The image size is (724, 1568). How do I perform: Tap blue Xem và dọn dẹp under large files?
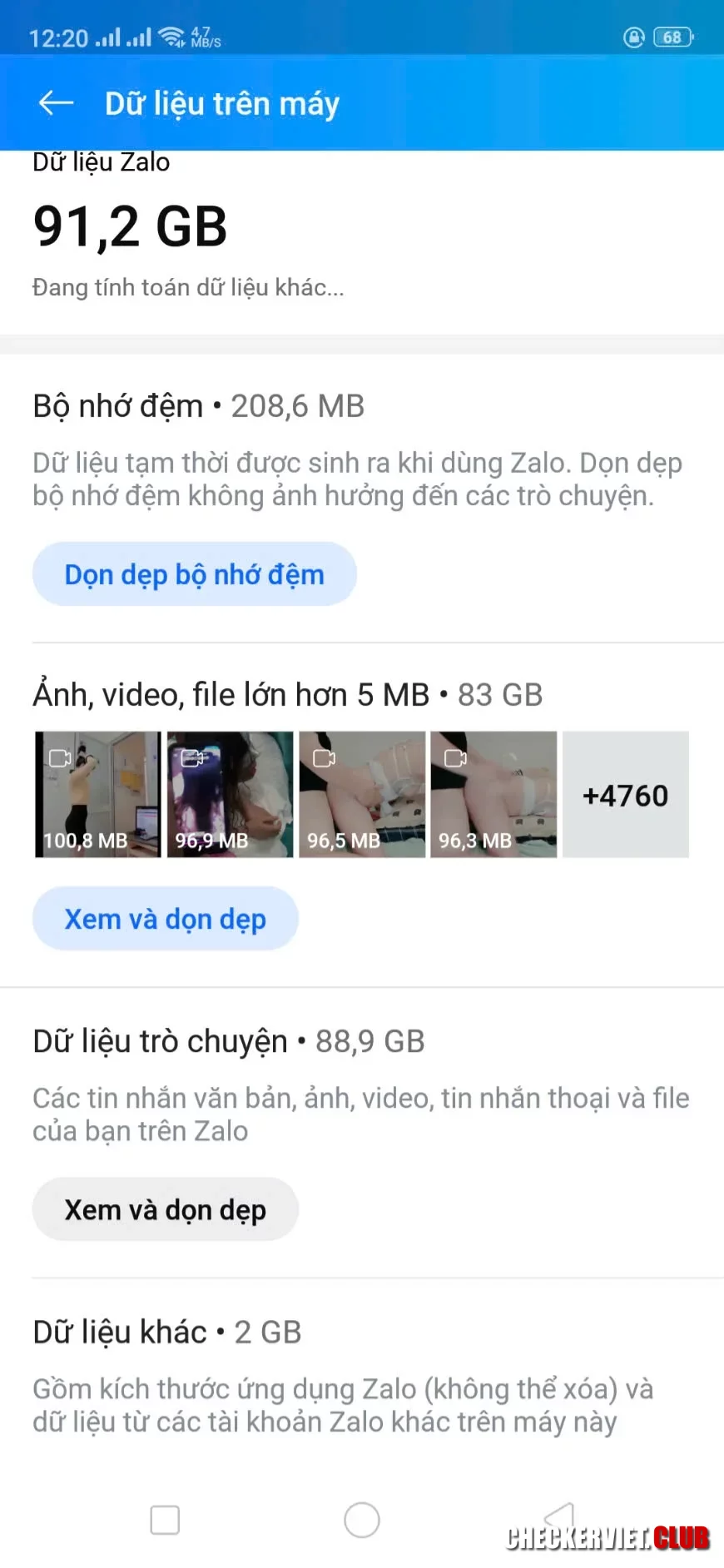[165, 919]
